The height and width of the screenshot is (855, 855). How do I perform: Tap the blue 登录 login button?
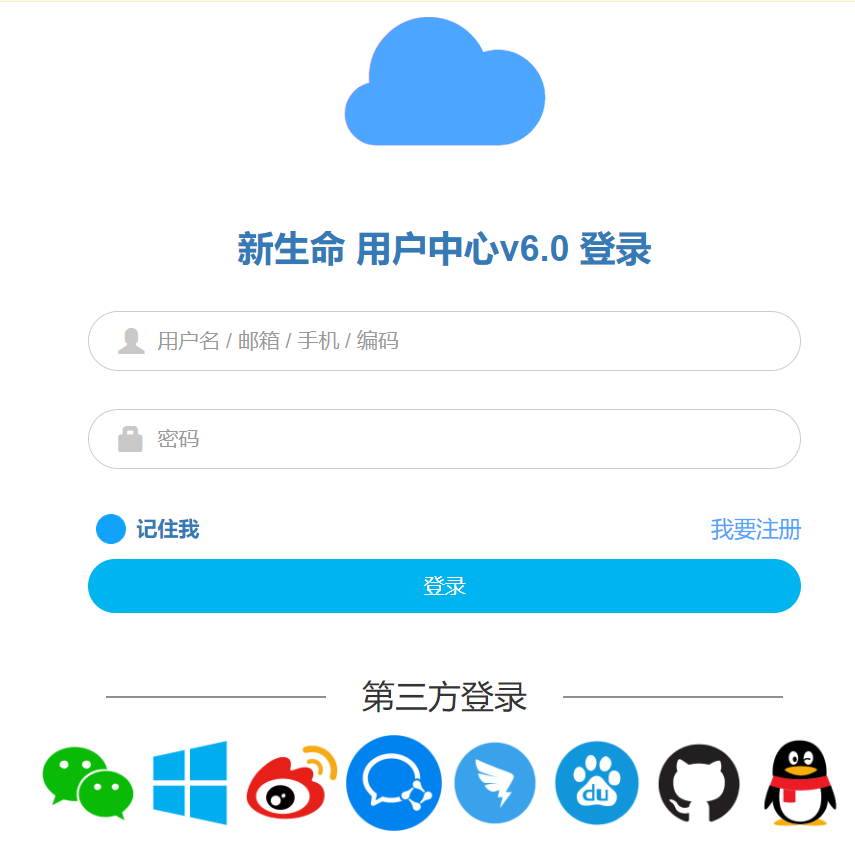pyautogui.click(x=444, y=586)
